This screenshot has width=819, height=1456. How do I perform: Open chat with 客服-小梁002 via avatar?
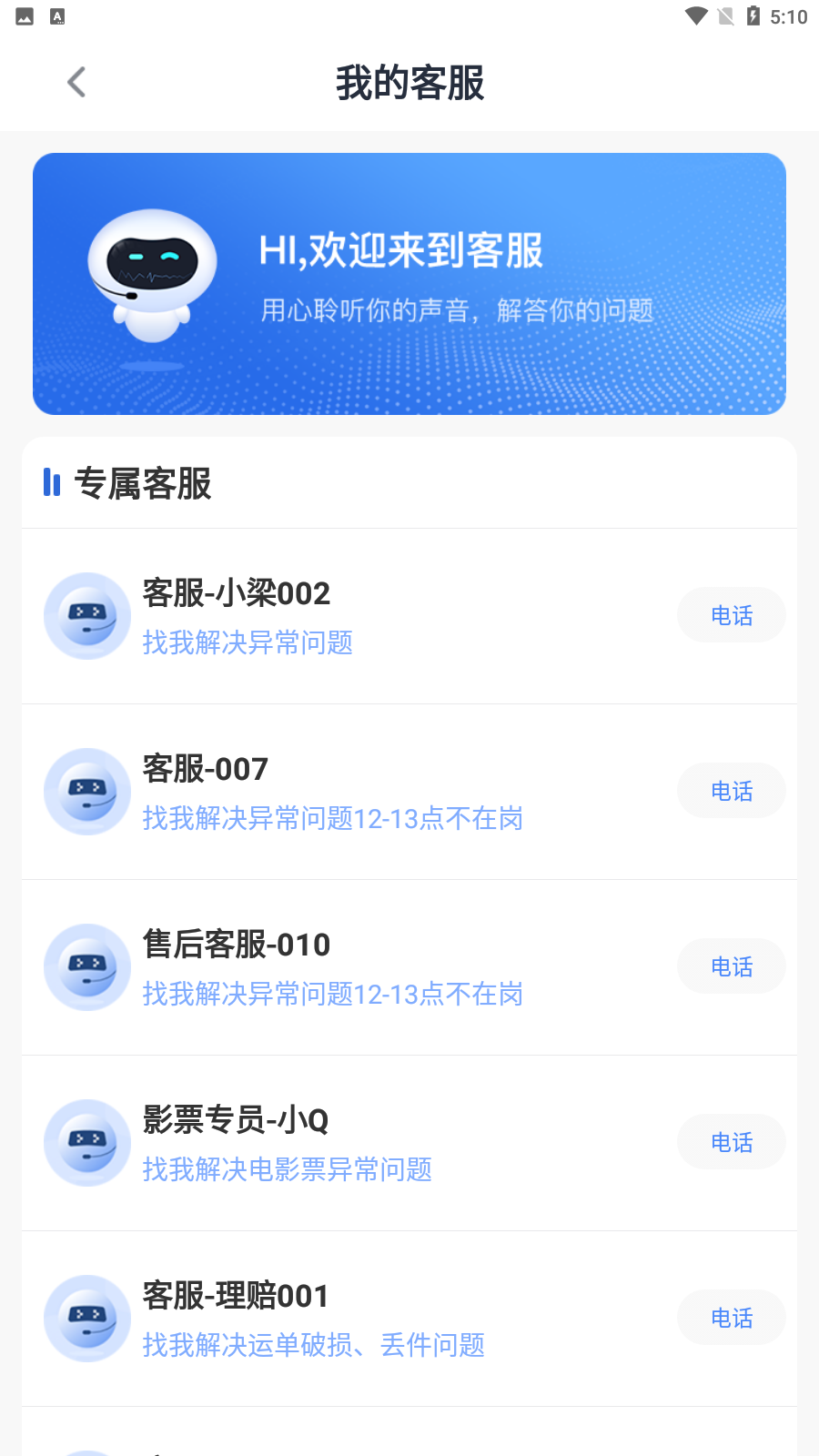click(86, 615)
